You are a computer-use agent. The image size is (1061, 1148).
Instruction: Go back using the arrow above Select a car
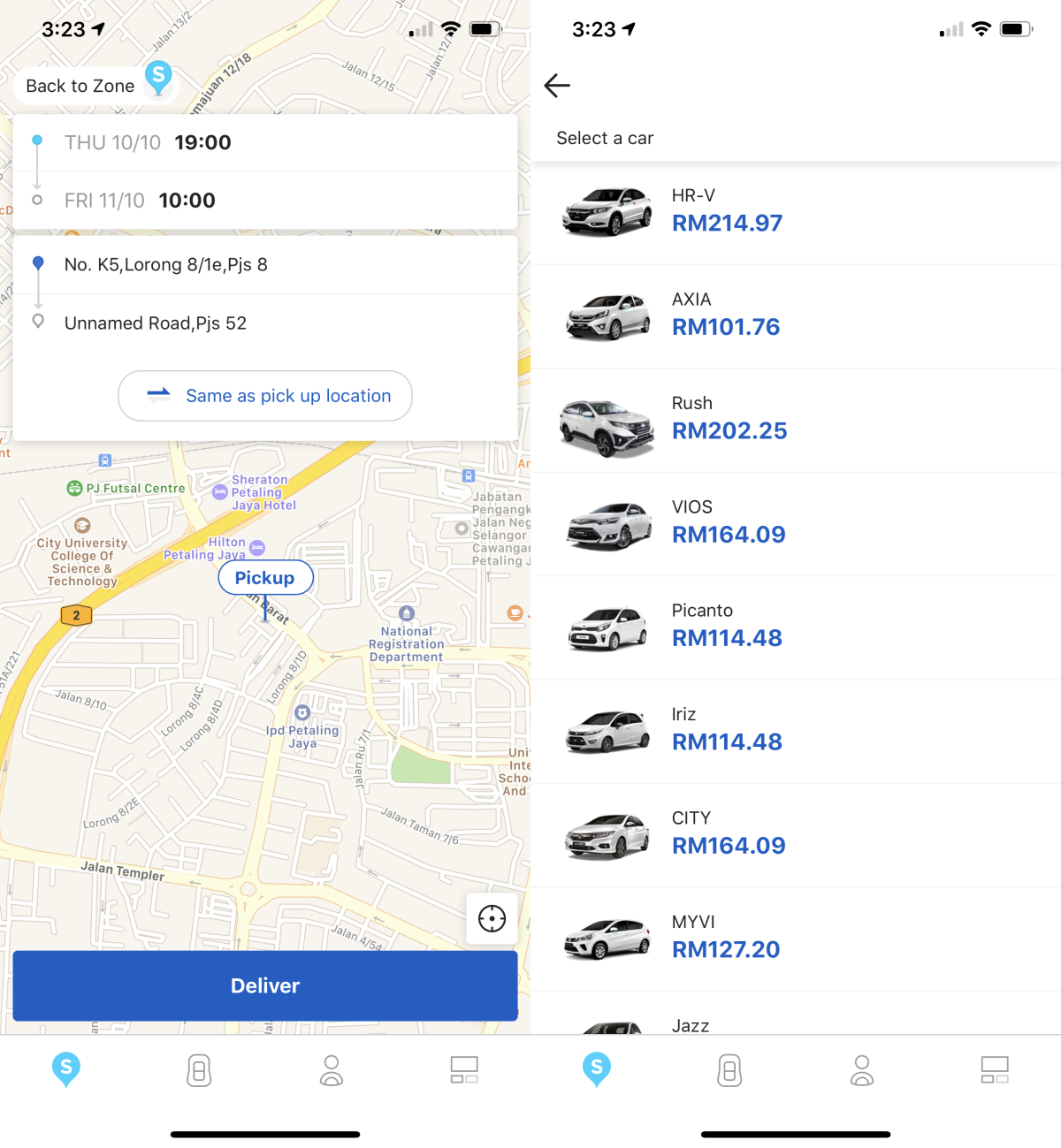[x=557, y=86]
